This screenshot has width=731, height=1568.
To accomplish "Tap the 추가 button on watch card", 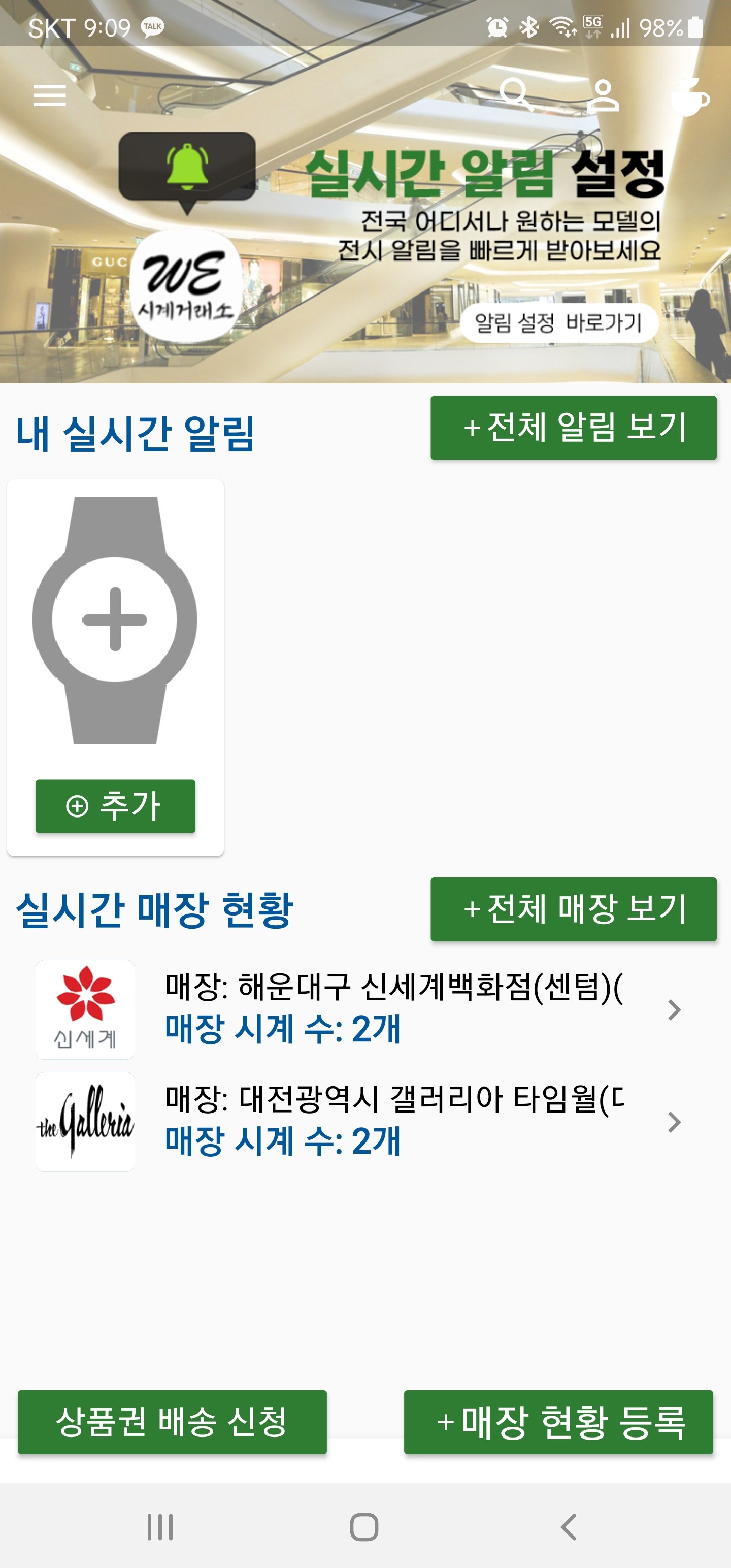I will point(115,806).
